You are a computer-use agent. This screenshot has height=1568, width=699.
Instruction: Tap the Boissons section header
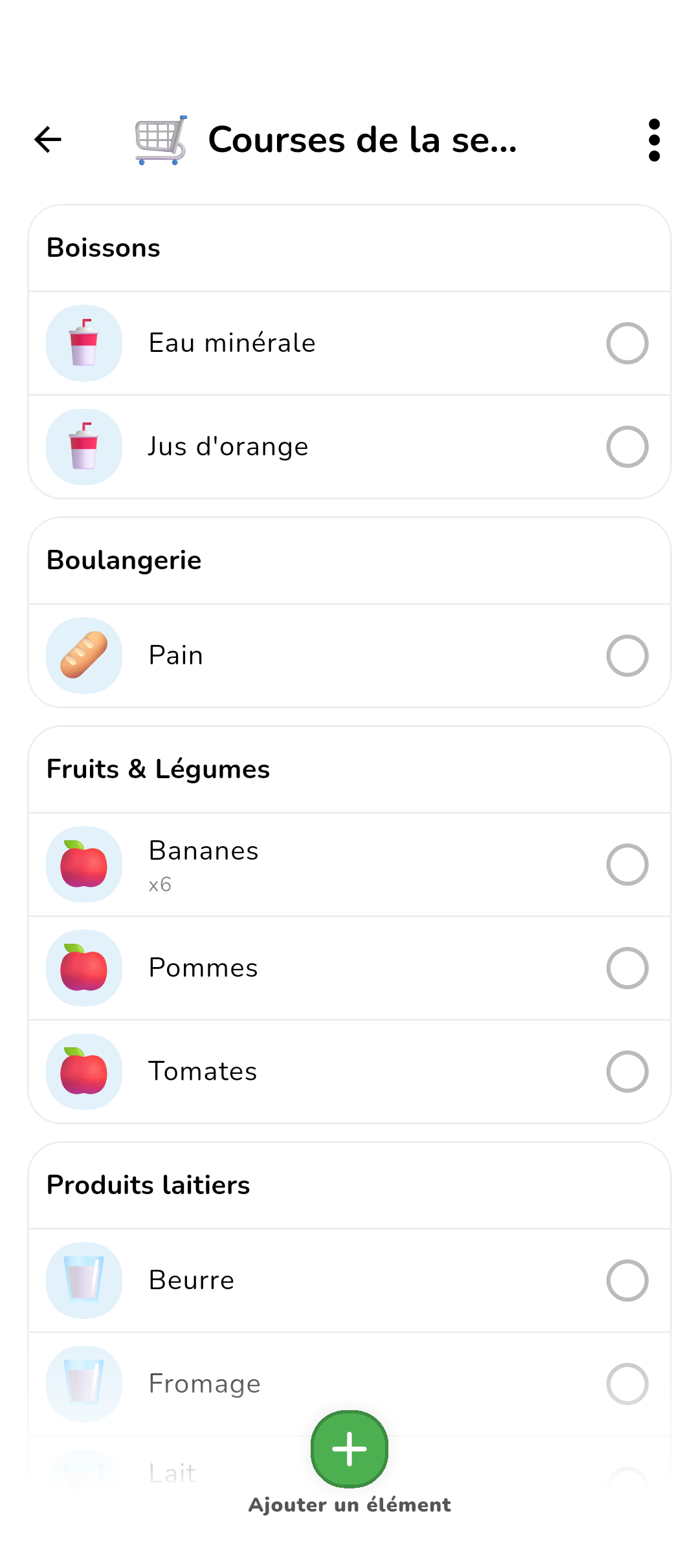click(104, 248)
